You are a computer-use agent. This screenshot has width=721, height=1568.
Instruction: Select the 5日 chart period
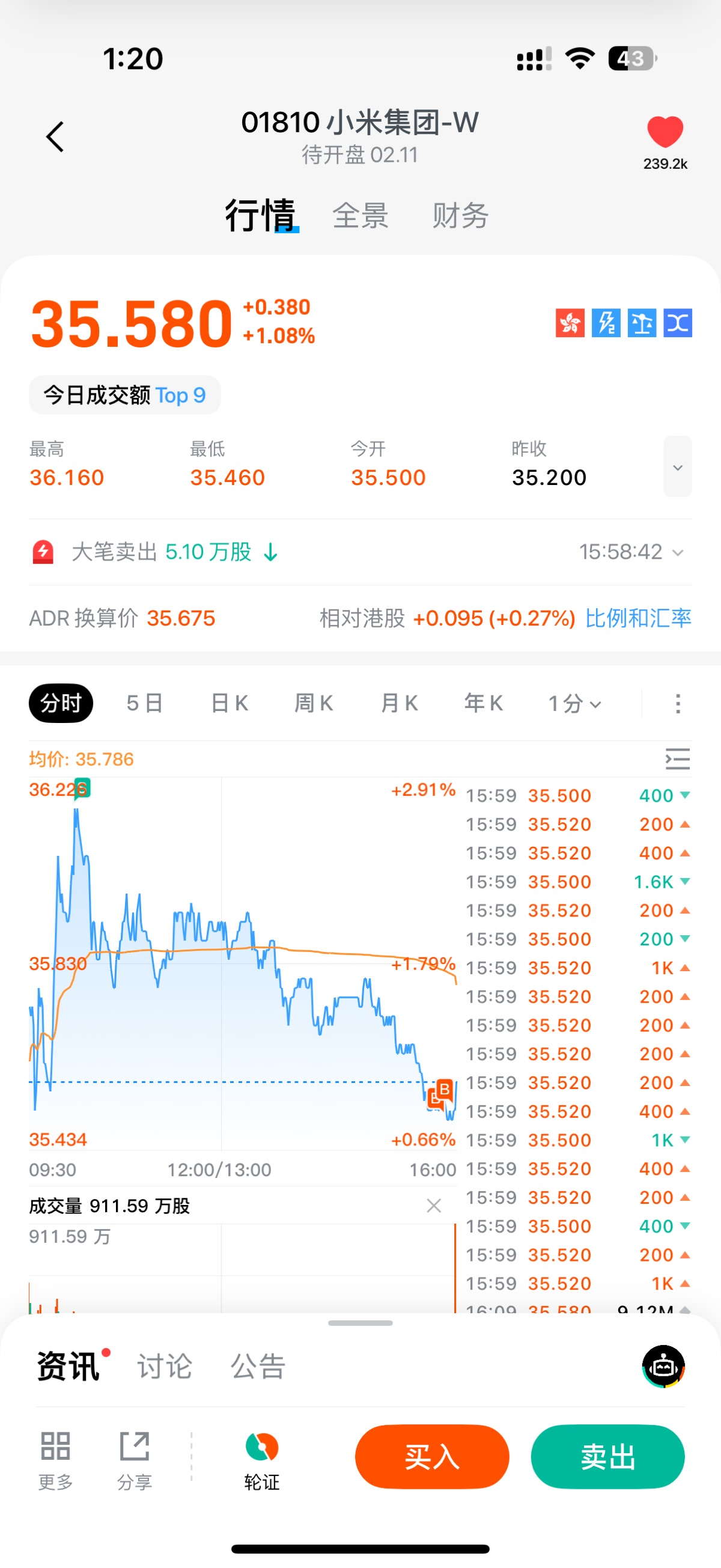[145, 703]
